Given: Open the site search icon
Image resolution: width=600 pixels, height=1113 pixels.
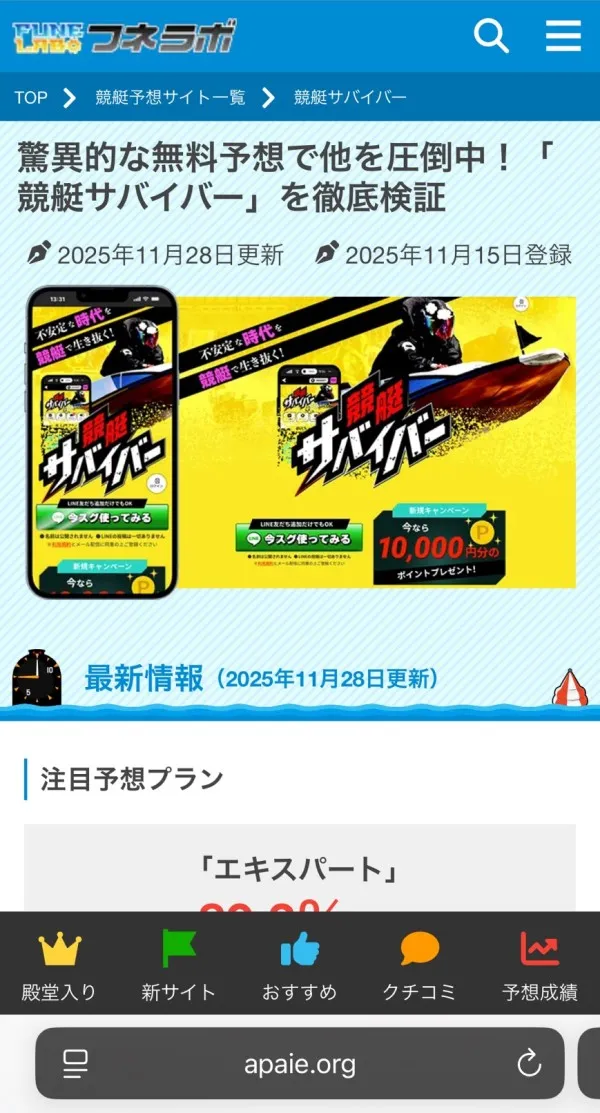Looking at the screenshot, I should click(x=491, y=37).
